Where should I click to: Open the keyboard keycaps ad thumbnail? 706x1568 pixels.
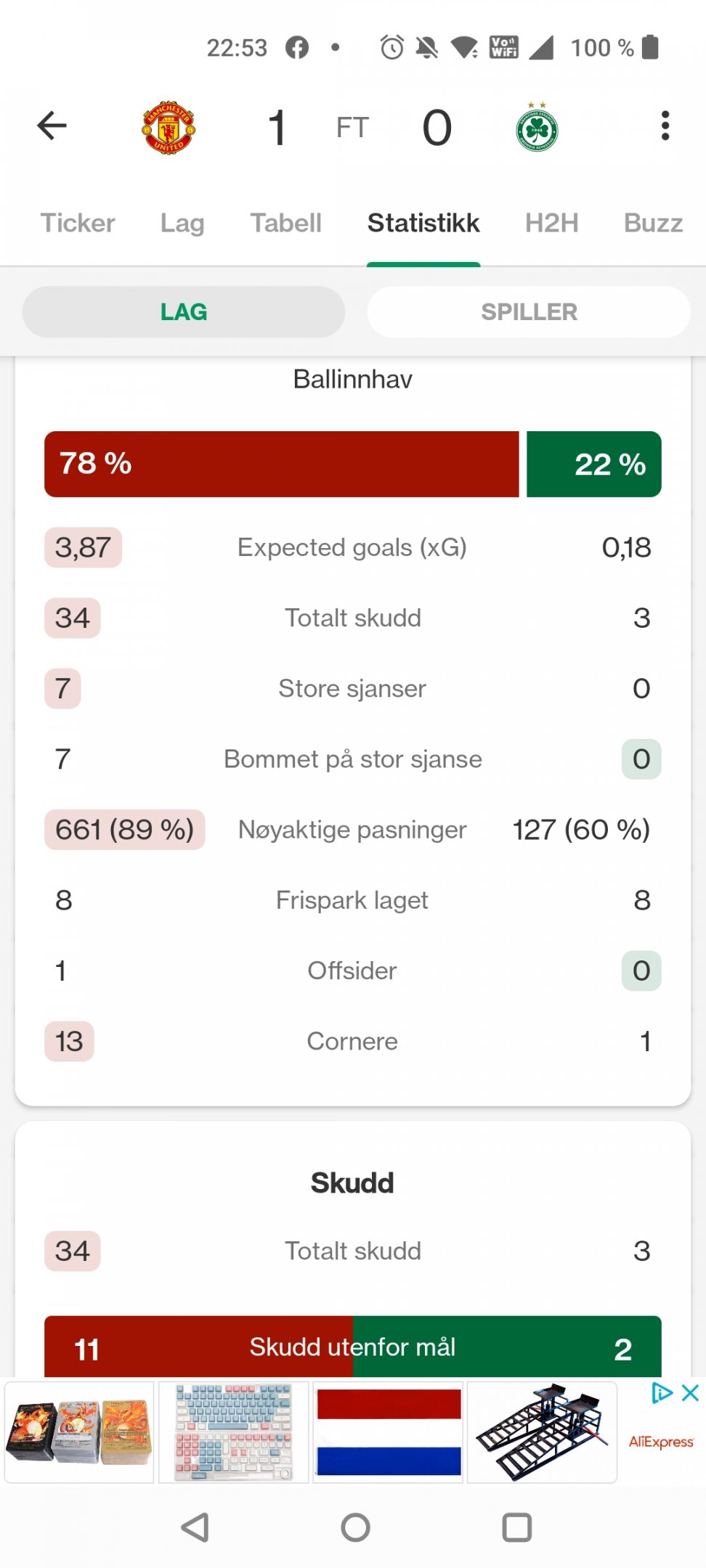pos(234,1432)
